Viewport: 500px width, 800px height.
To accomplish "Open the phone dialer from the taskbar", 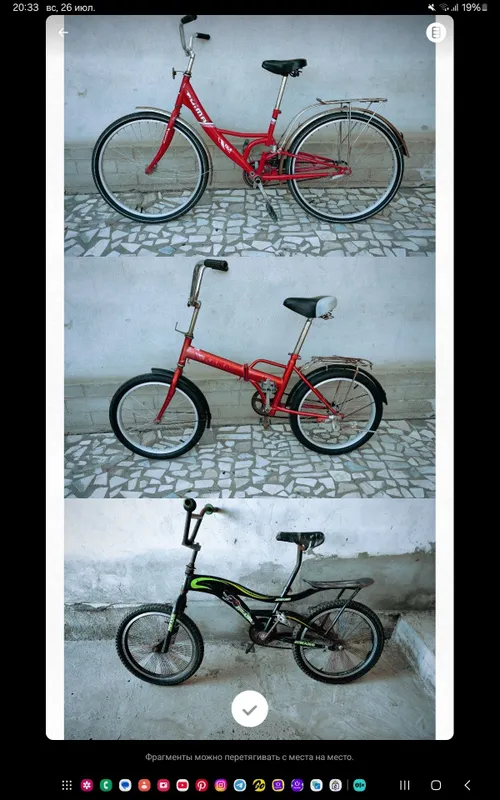I will (x=106, y=785).
